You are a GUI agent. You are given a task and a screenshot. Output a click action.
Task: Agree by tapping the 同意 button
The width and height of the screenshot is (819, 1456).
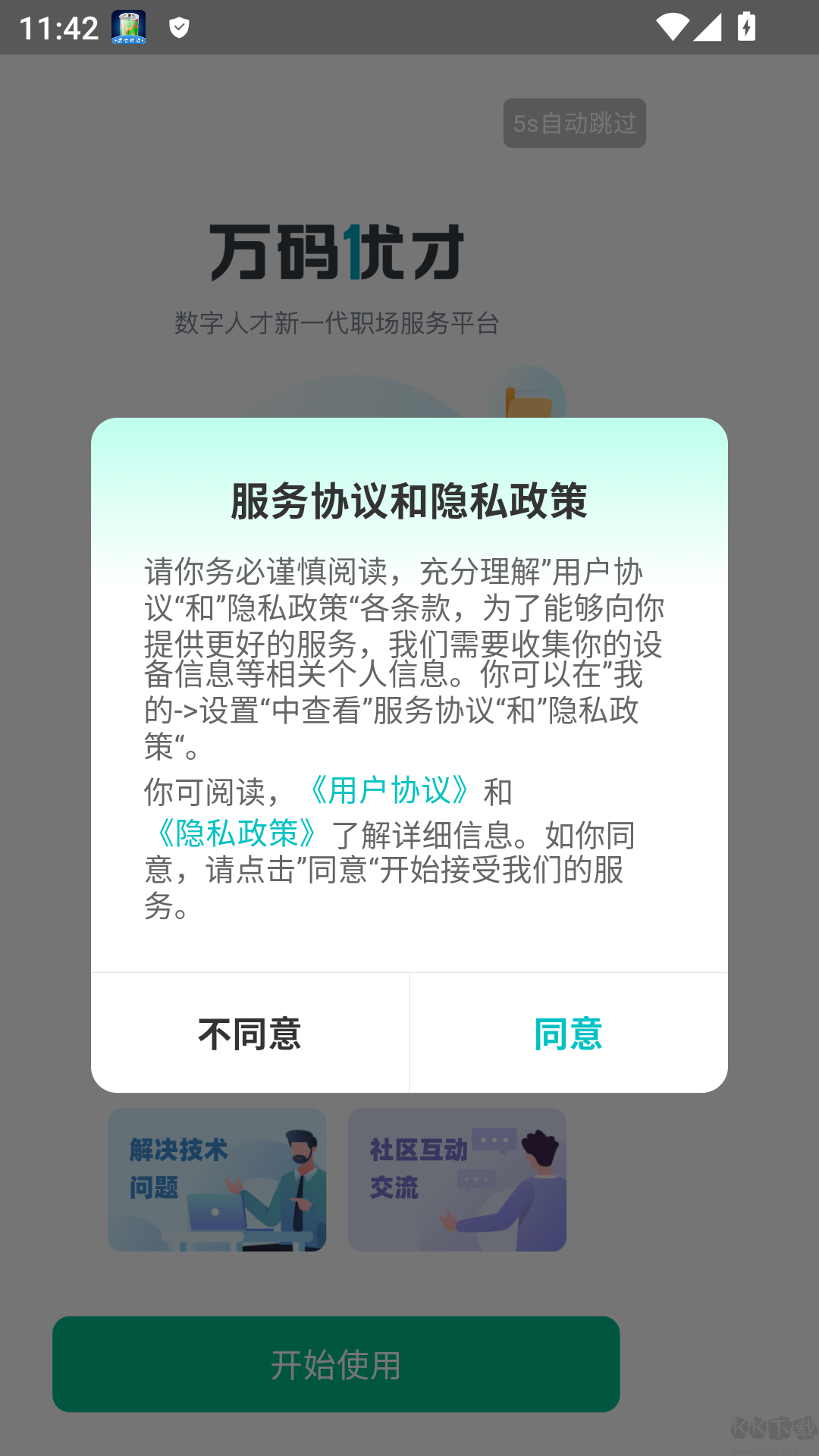click(567, 1031)
